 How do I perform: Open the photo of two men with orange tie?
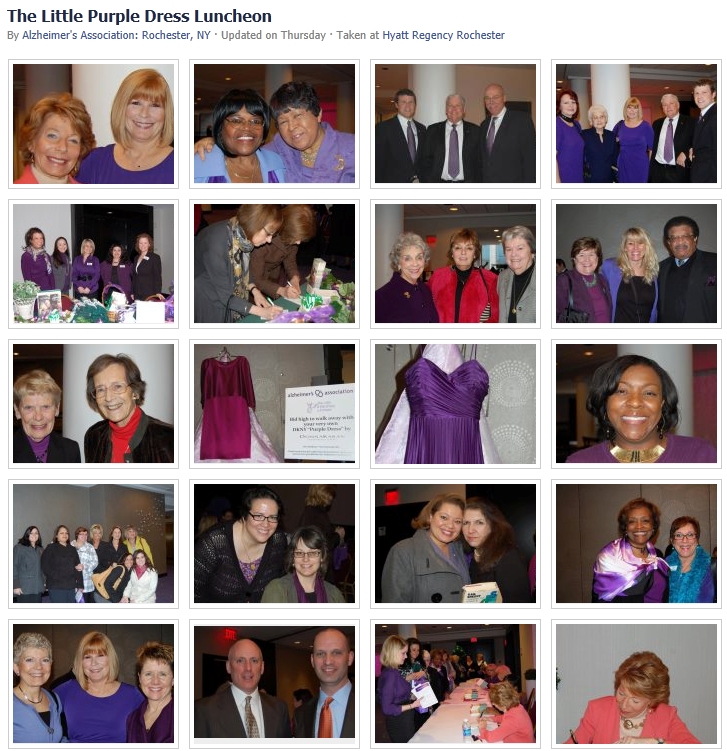pyautogui.click(x=274, y=682)
